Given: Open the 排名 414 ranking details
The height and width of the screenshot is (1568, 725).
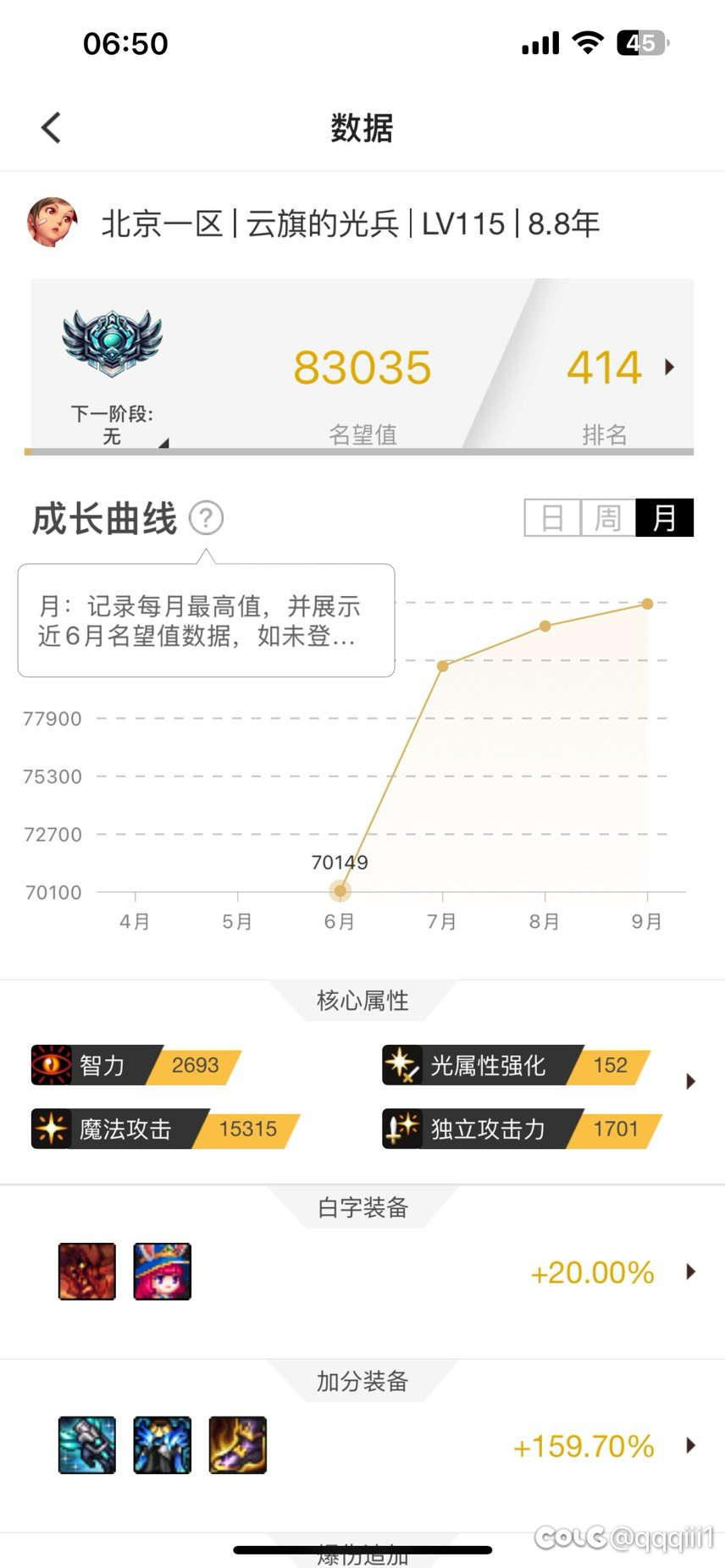Looking at the screenshot, I should (668, 367).
